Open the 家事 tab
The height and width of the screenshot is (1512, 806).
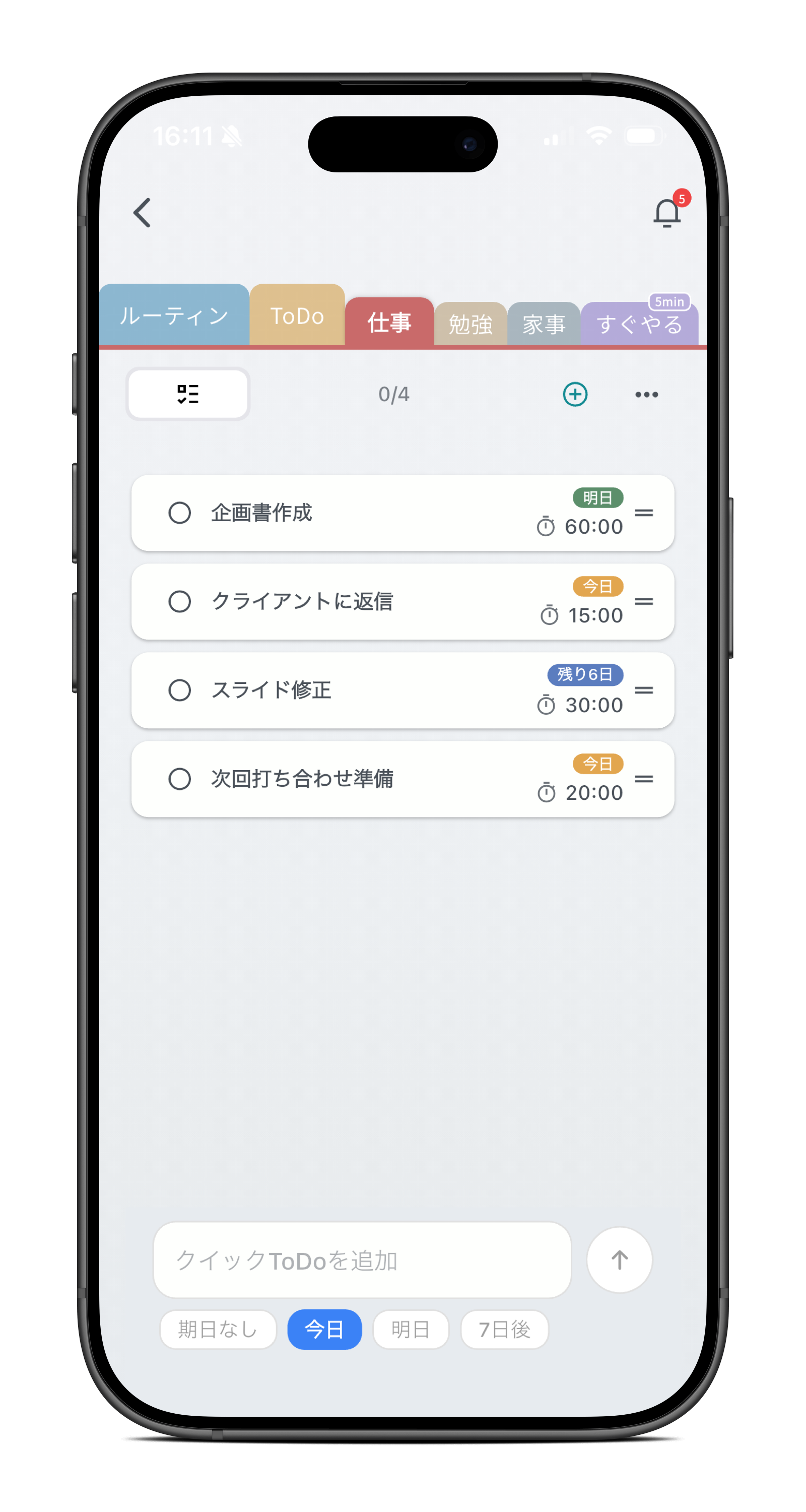click(x=544, y=324)
